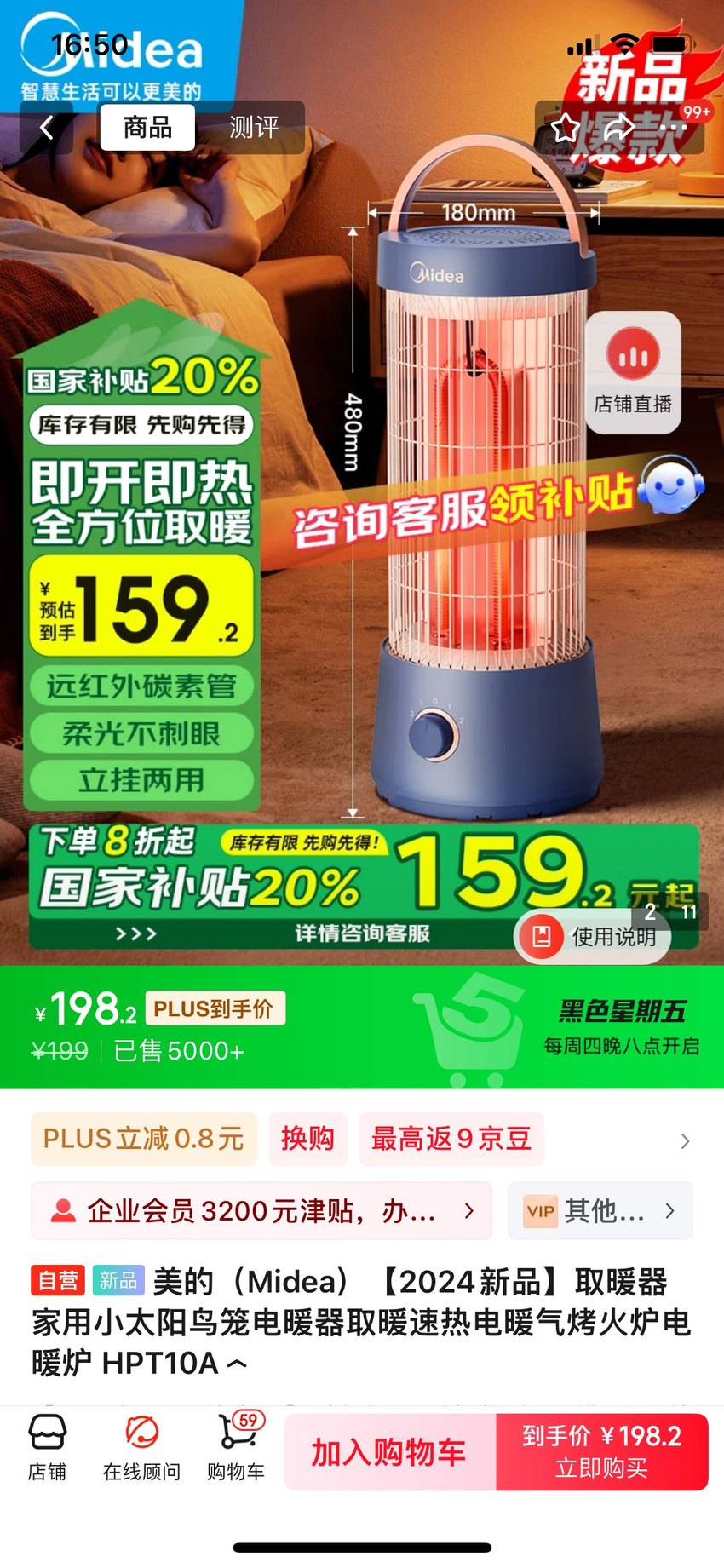The height and width of the screenshot is (1568, 724).
Task: Share this product listing
Action: (x=619, y=129)
